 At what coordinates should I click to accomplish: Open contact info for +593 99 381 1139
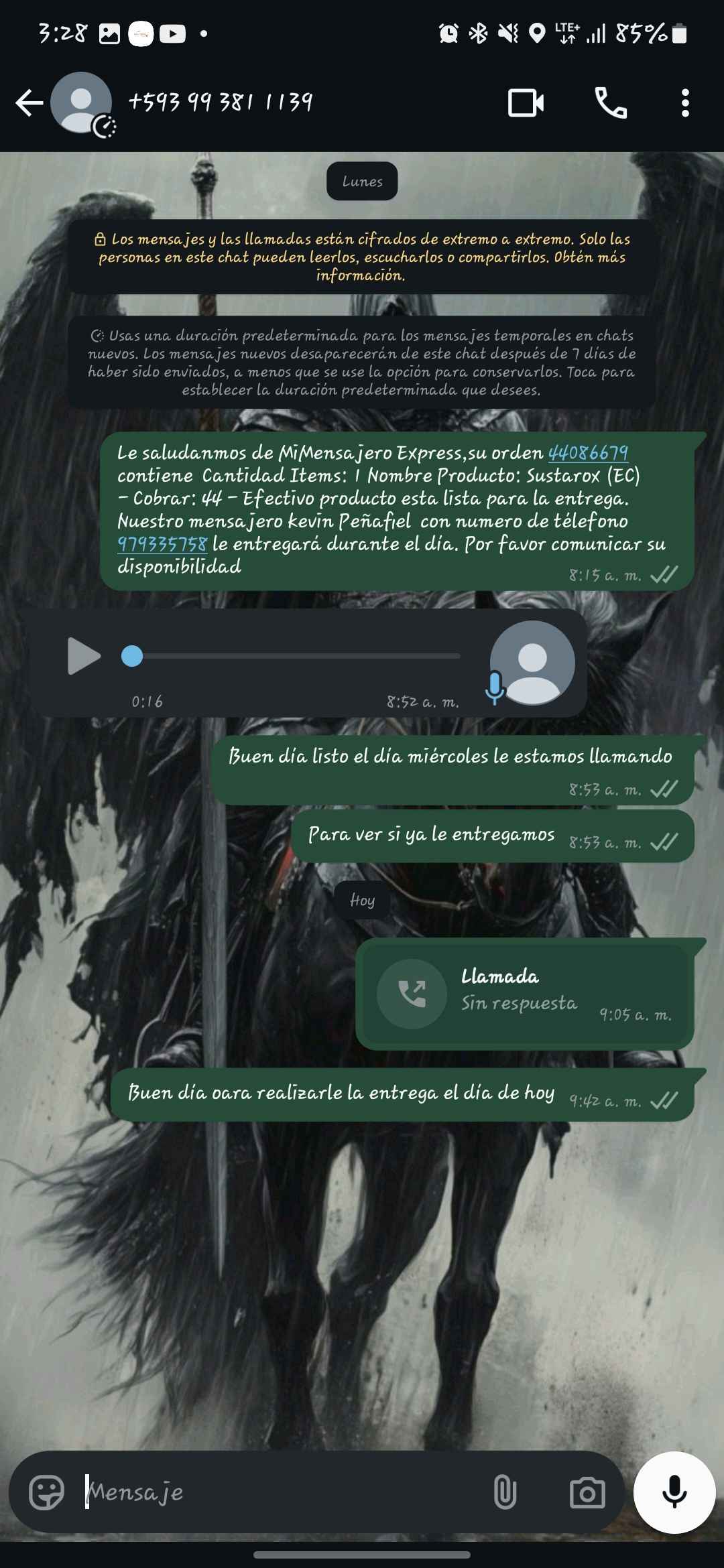point(221,102)
